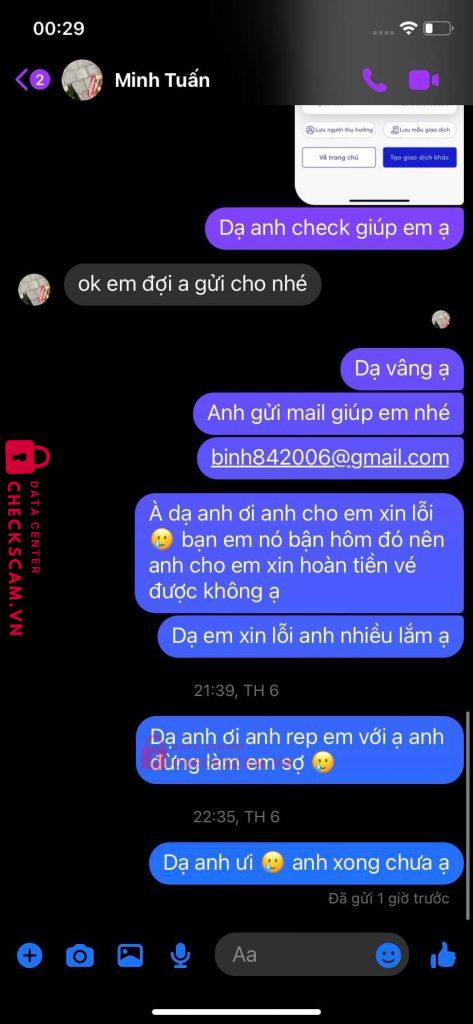Open the camera to take a photo
Image resolution: width=473 pixels, height=1024 pixels.
[80, 957]
